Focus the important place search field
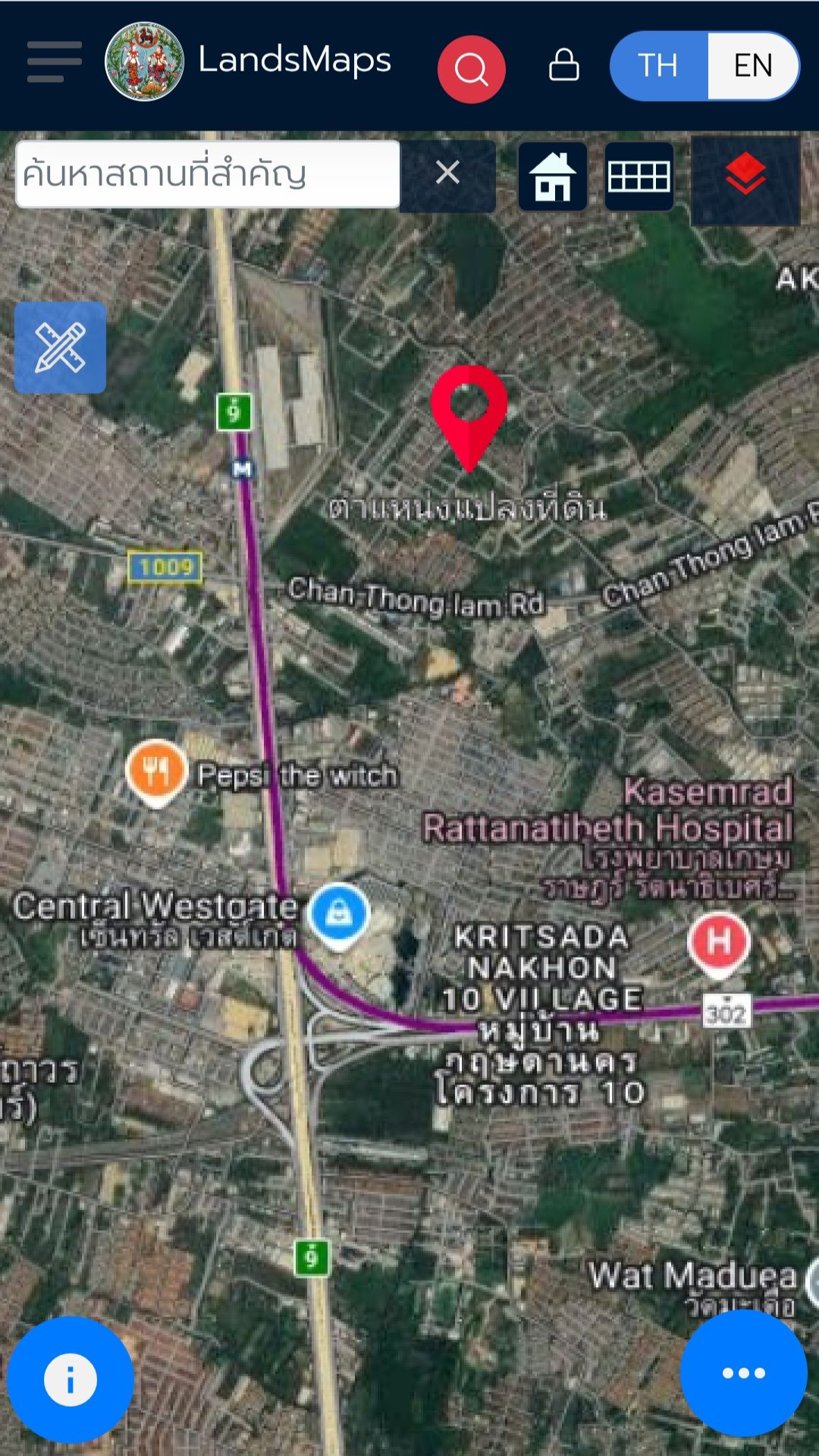Image resolution: width=819 pixels, height=1456 pixels. (x=208, y=175)
